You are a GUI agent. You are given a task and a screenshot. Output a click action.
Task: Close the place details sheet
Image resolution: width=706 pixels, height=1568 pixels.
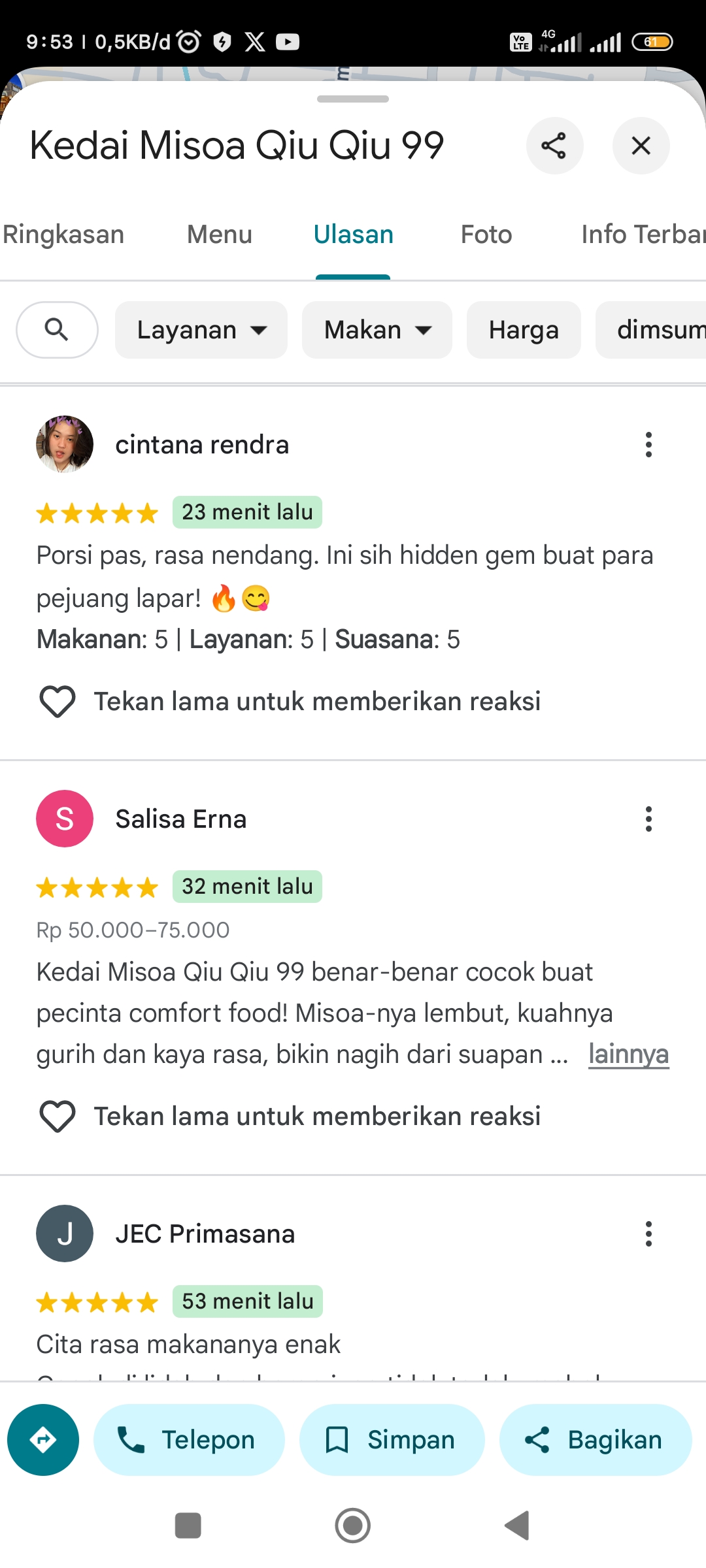641,146
